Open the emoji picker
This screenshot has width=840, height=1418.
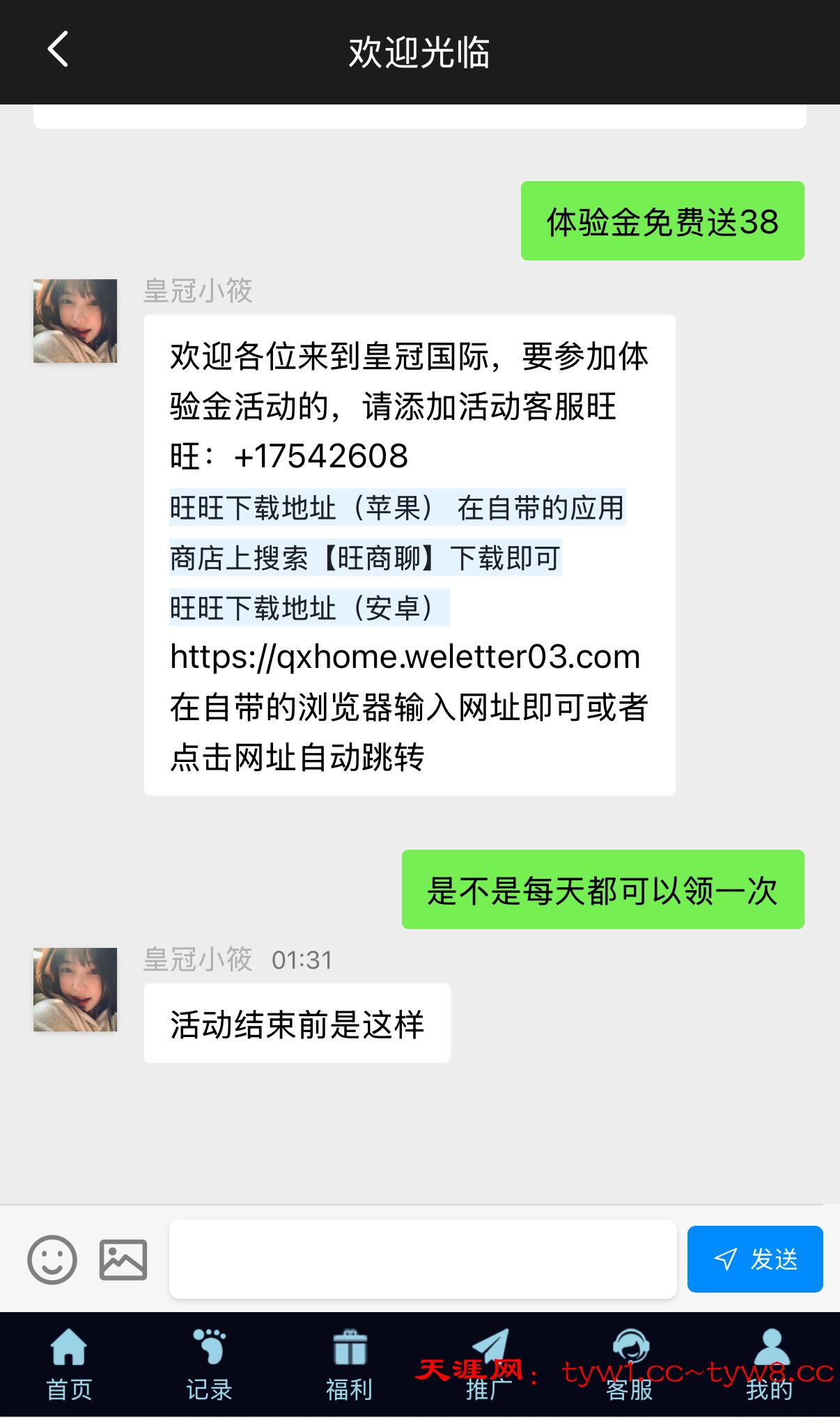(52, 1259)
